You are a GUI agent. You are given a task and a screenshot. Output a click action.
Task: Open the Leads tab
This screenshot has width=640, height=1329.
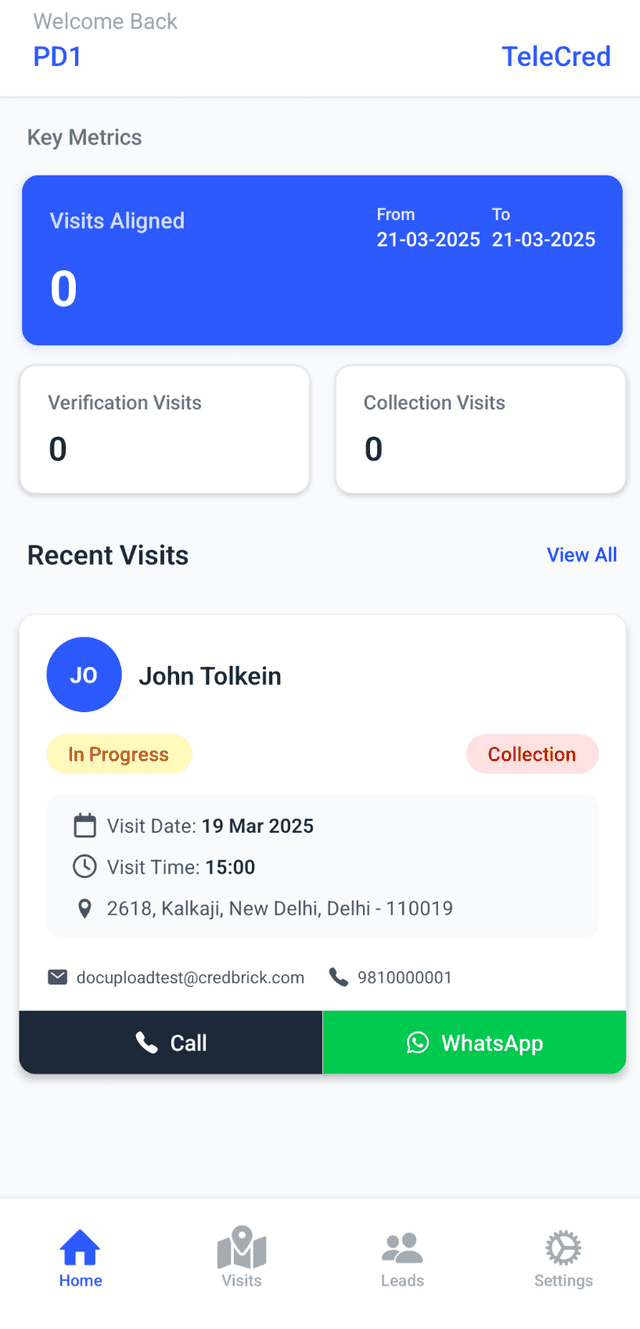pos(402,1257)
